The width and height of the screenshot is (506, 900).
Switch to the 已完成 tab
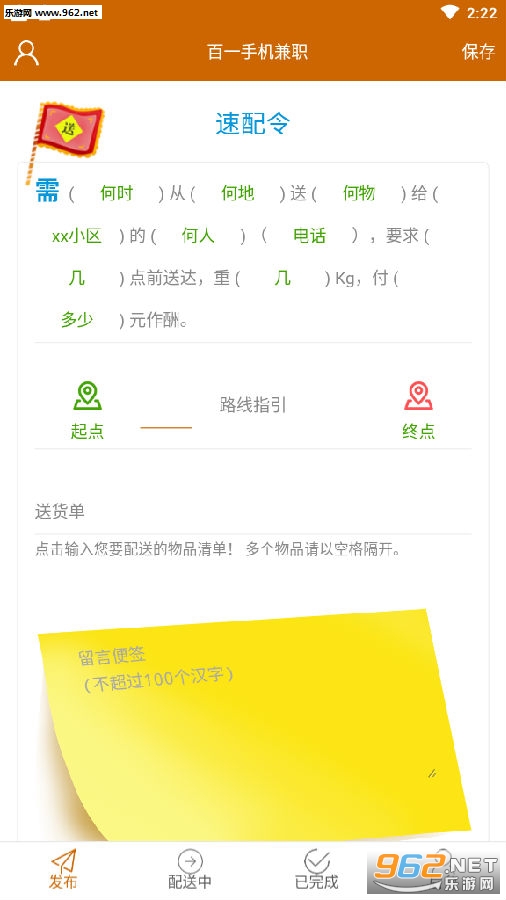pos(317,870)
